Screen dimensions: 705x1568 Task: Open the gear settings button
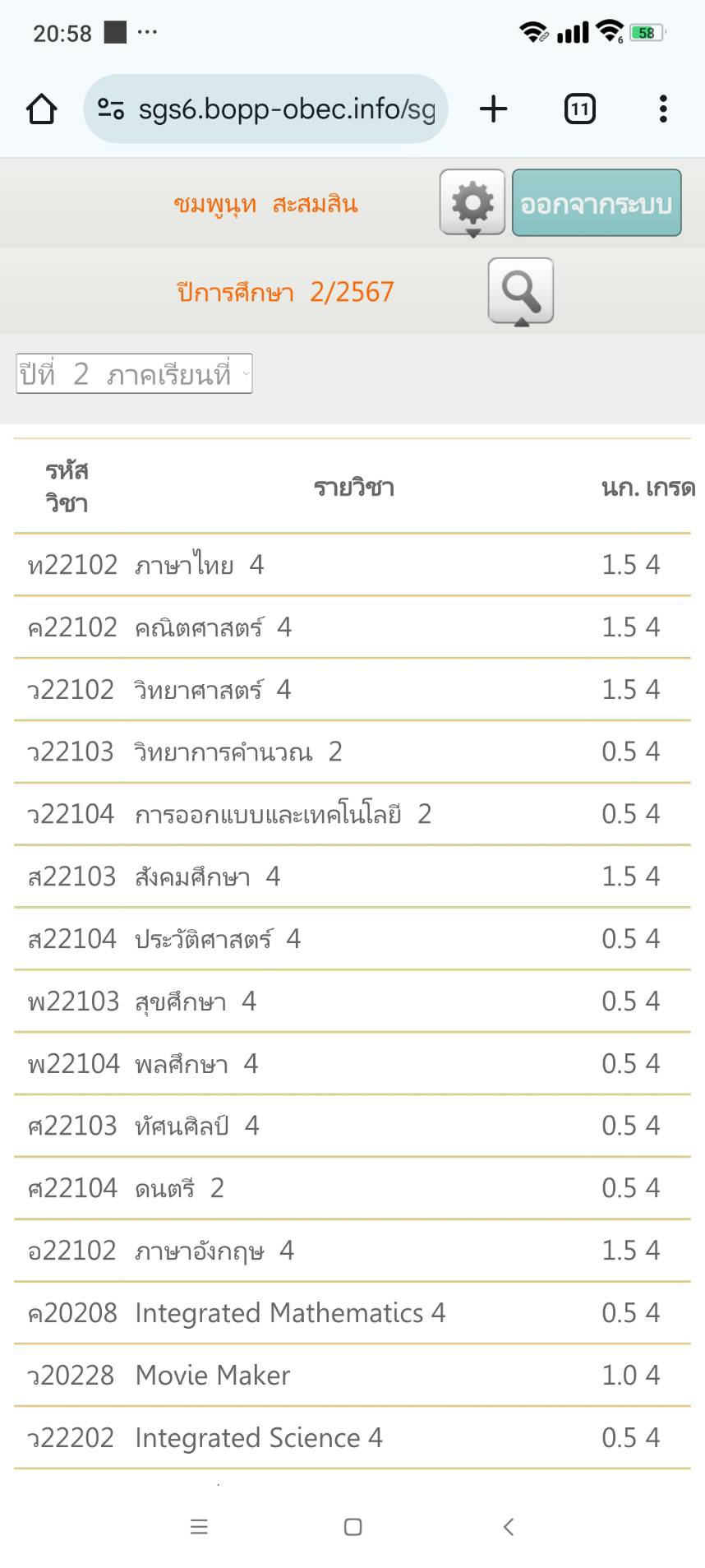coord(472,203)
